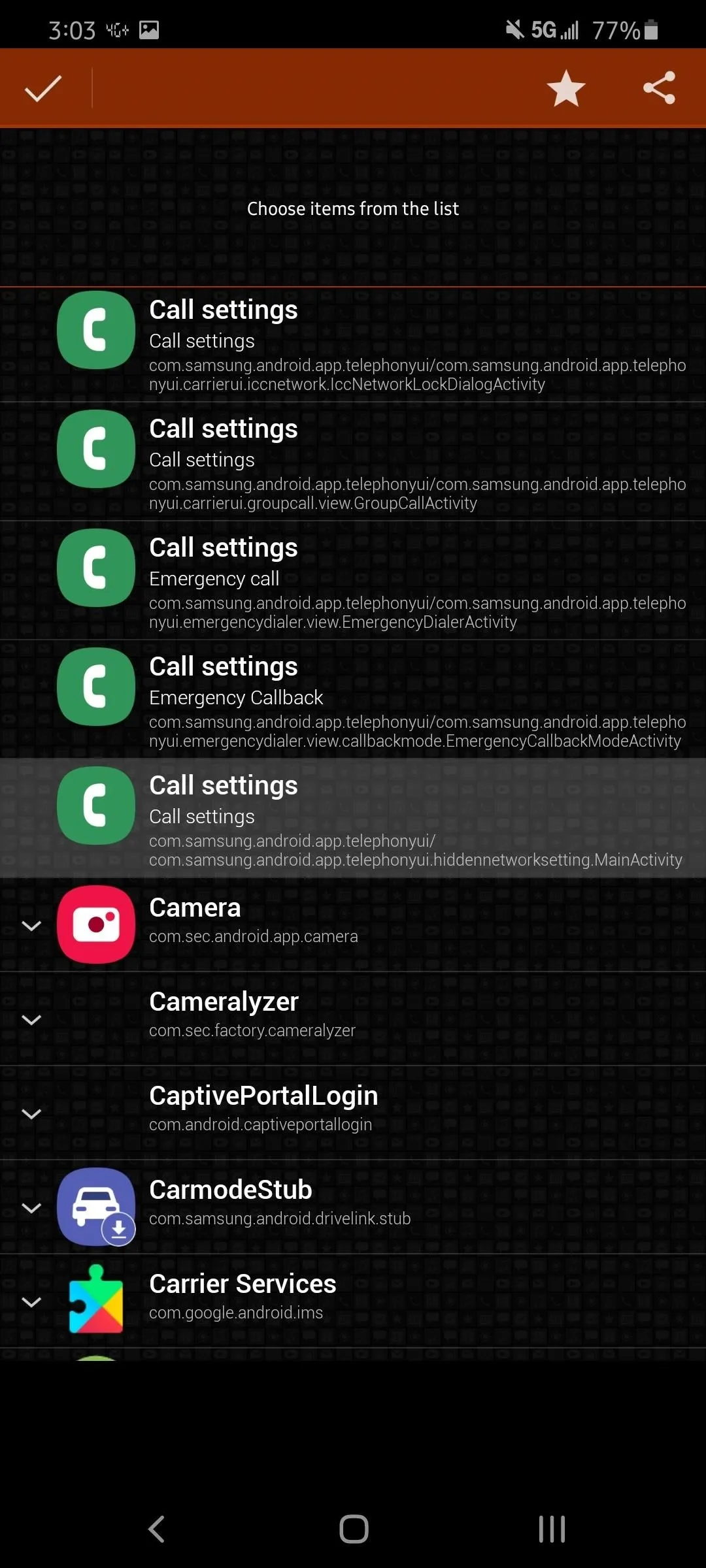Select the IccNetworkLockDialogActivity Call settings entry
Viewport: 706px width, 1568px height.
(x=353, y=344)
